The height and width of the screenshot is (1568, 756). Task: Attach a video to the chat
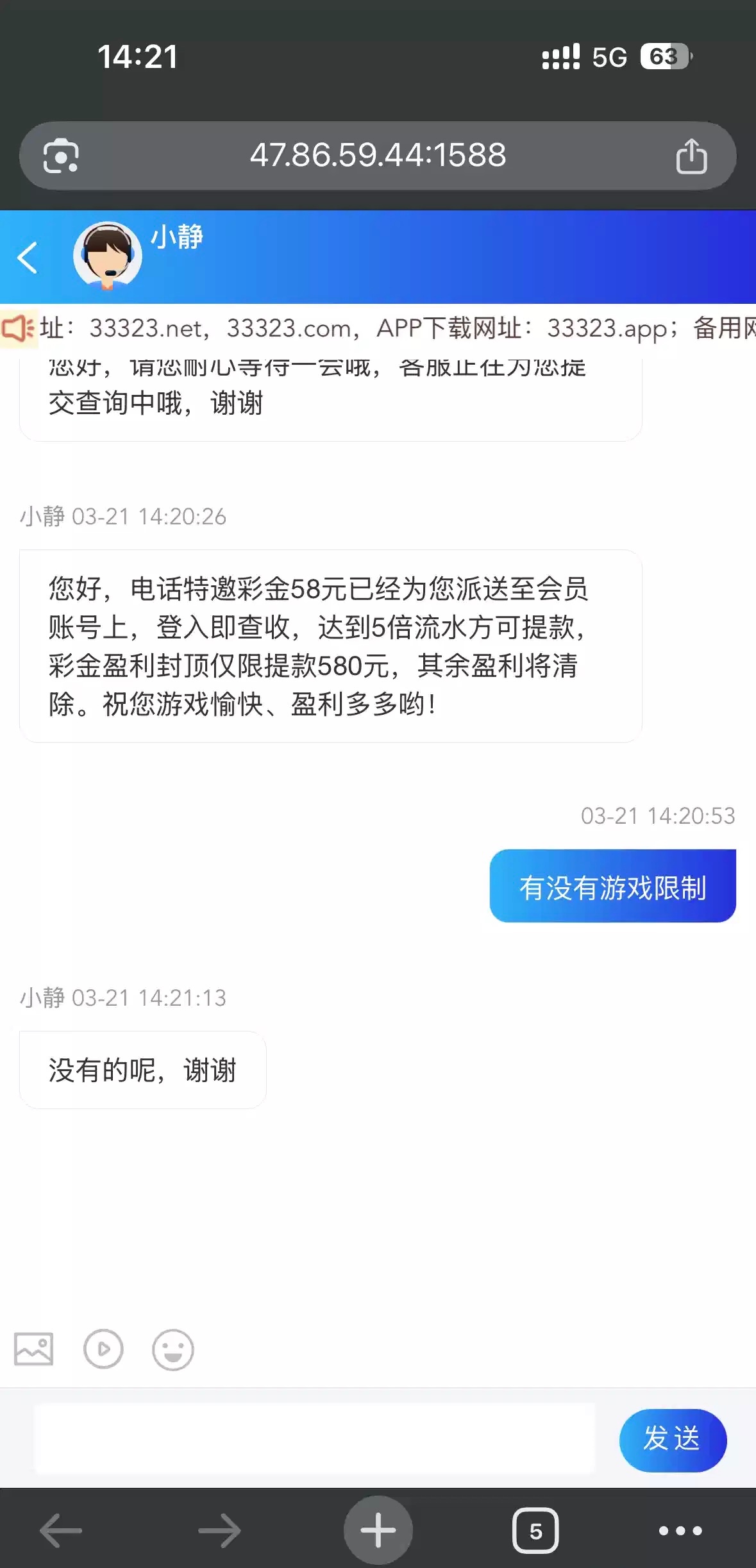(103, 1349)
